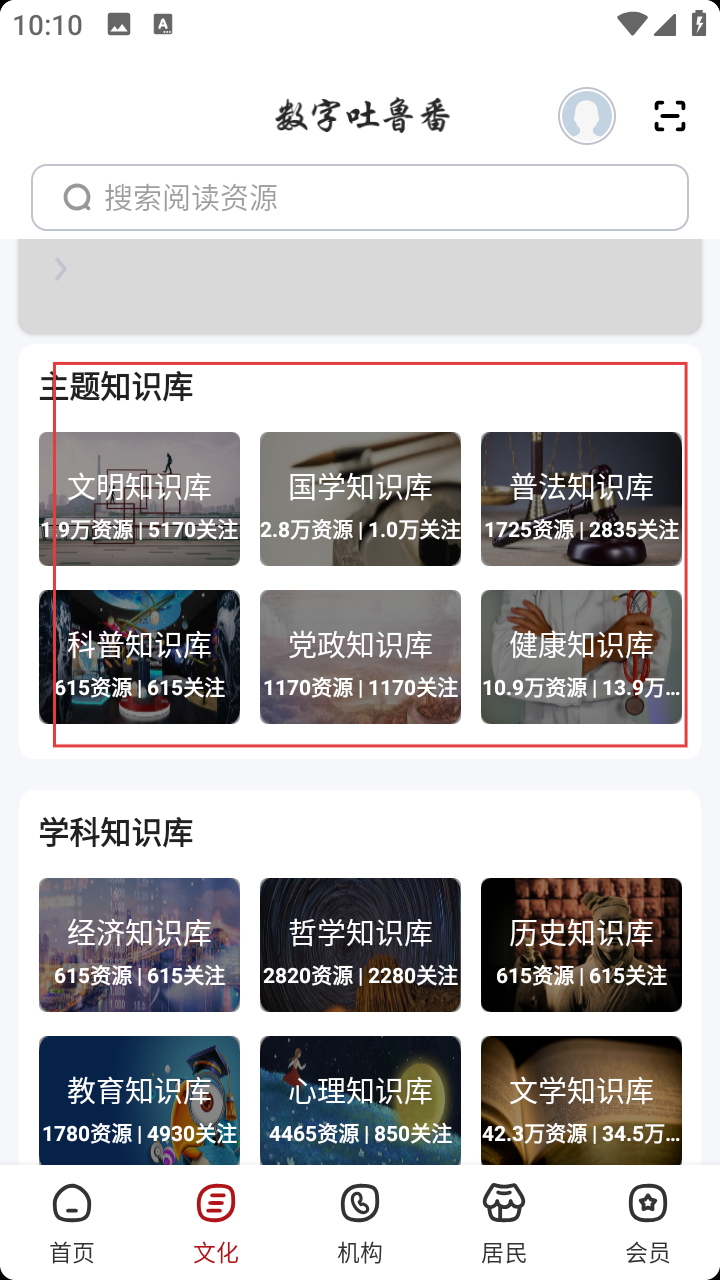Open 科普知识库 card
Viewport: 720px width, 1280px height.
(x=139, y=657)
